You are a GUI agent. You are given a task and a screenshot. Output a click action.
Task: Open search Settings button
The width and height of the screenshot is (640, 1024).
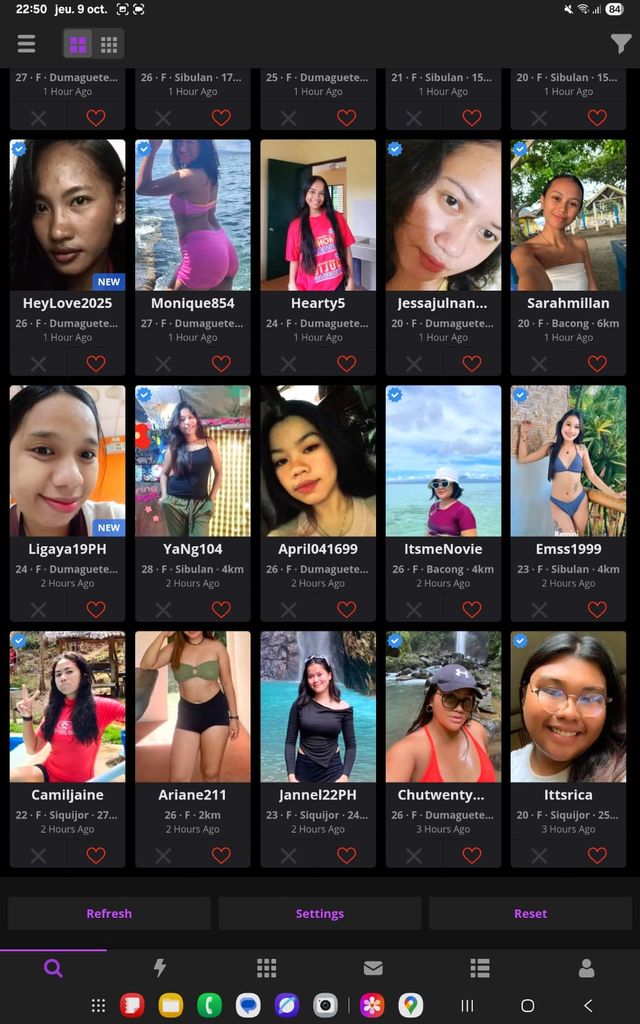[320, 913]
